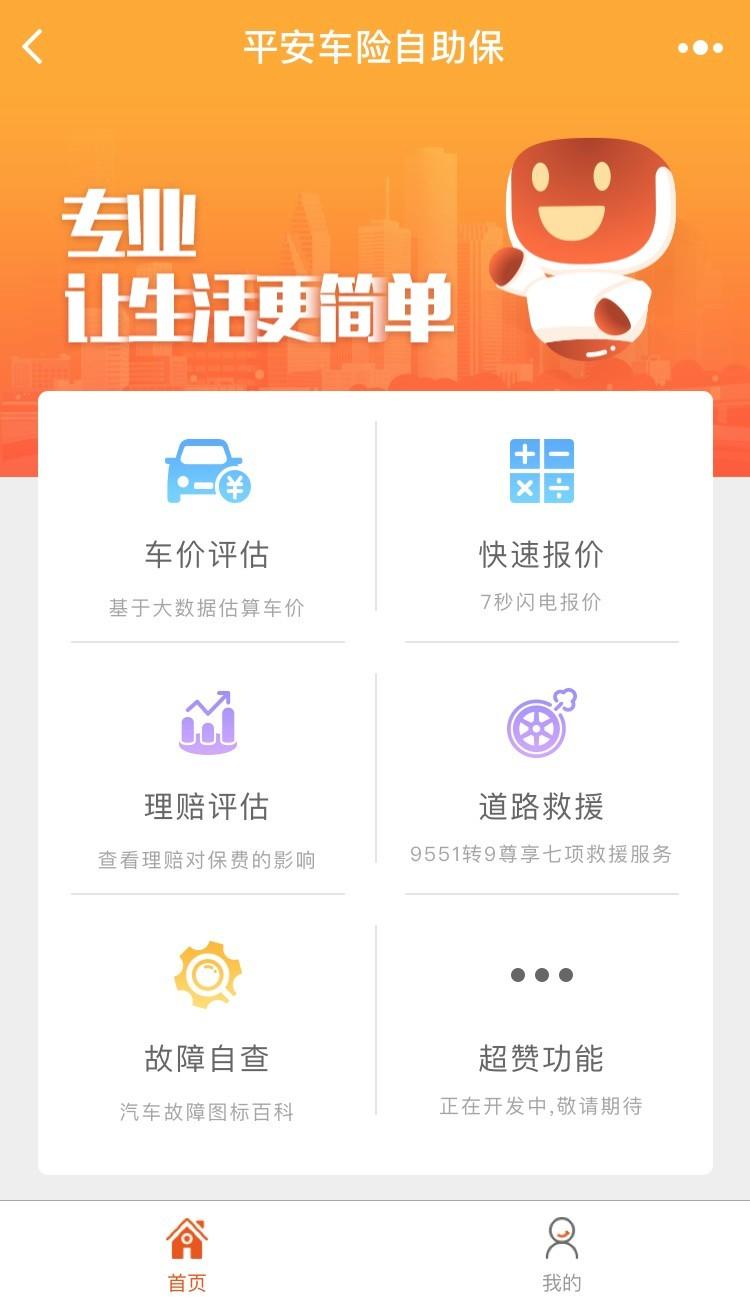Image resolution: width=750 pixels, height=1297 pixels.
Task: Go back using the top-left arrow
Action: tap(33, 47)
